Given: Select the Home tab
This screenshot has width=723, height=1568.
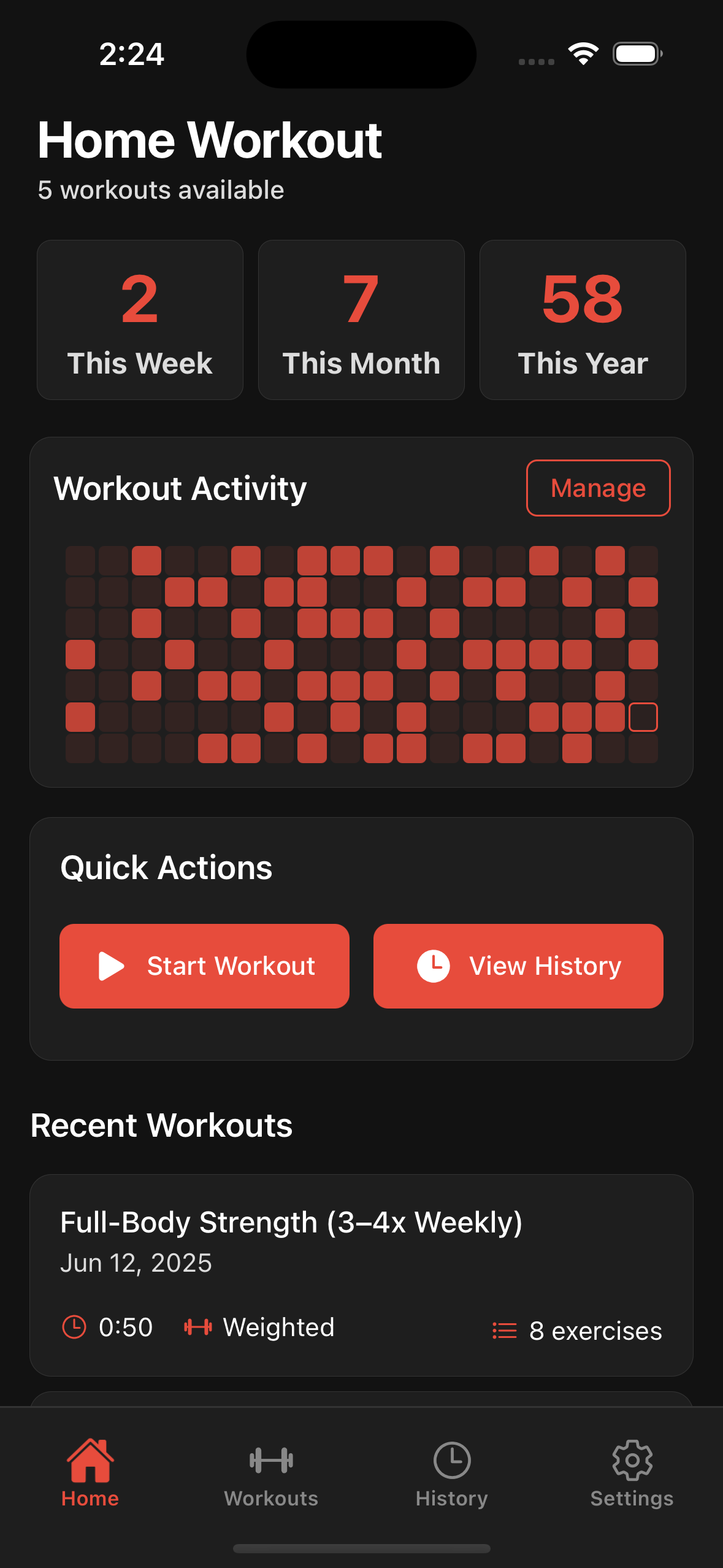Looking at the screenshot, I should pos(90,1472).
